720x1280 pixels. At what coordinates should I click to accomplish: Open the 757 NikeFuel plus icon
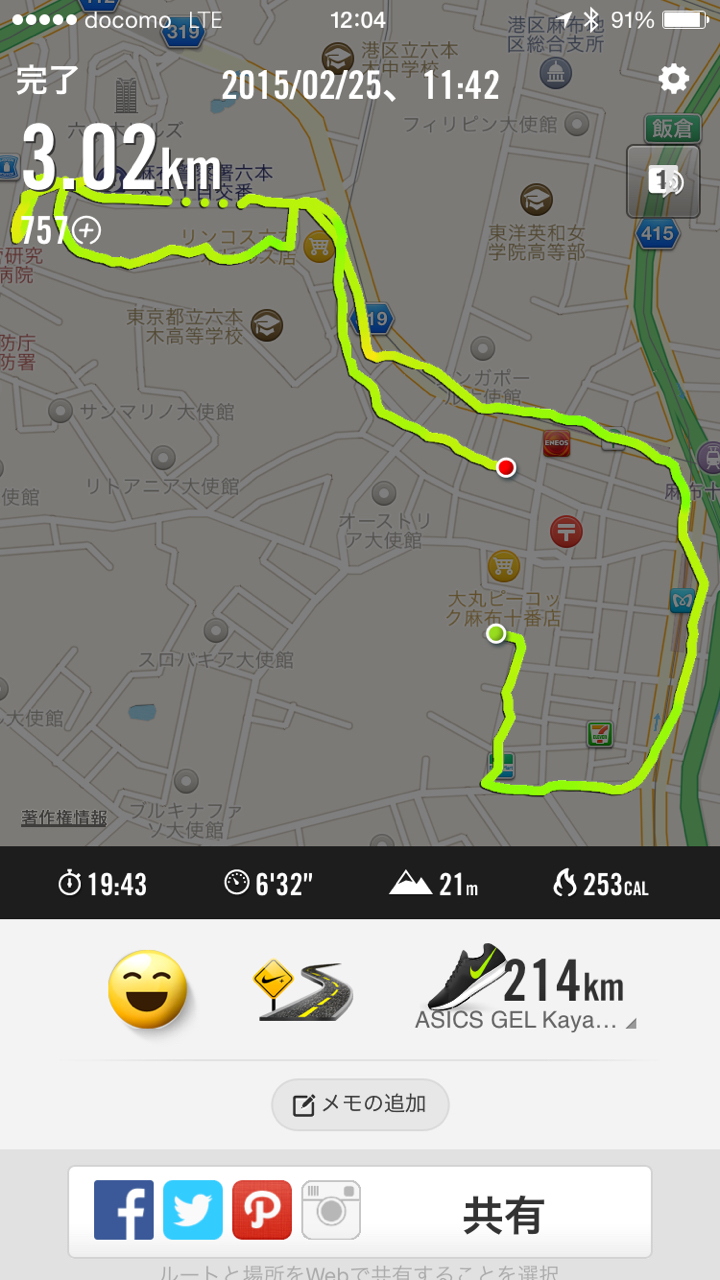click(x=88, y=231)
